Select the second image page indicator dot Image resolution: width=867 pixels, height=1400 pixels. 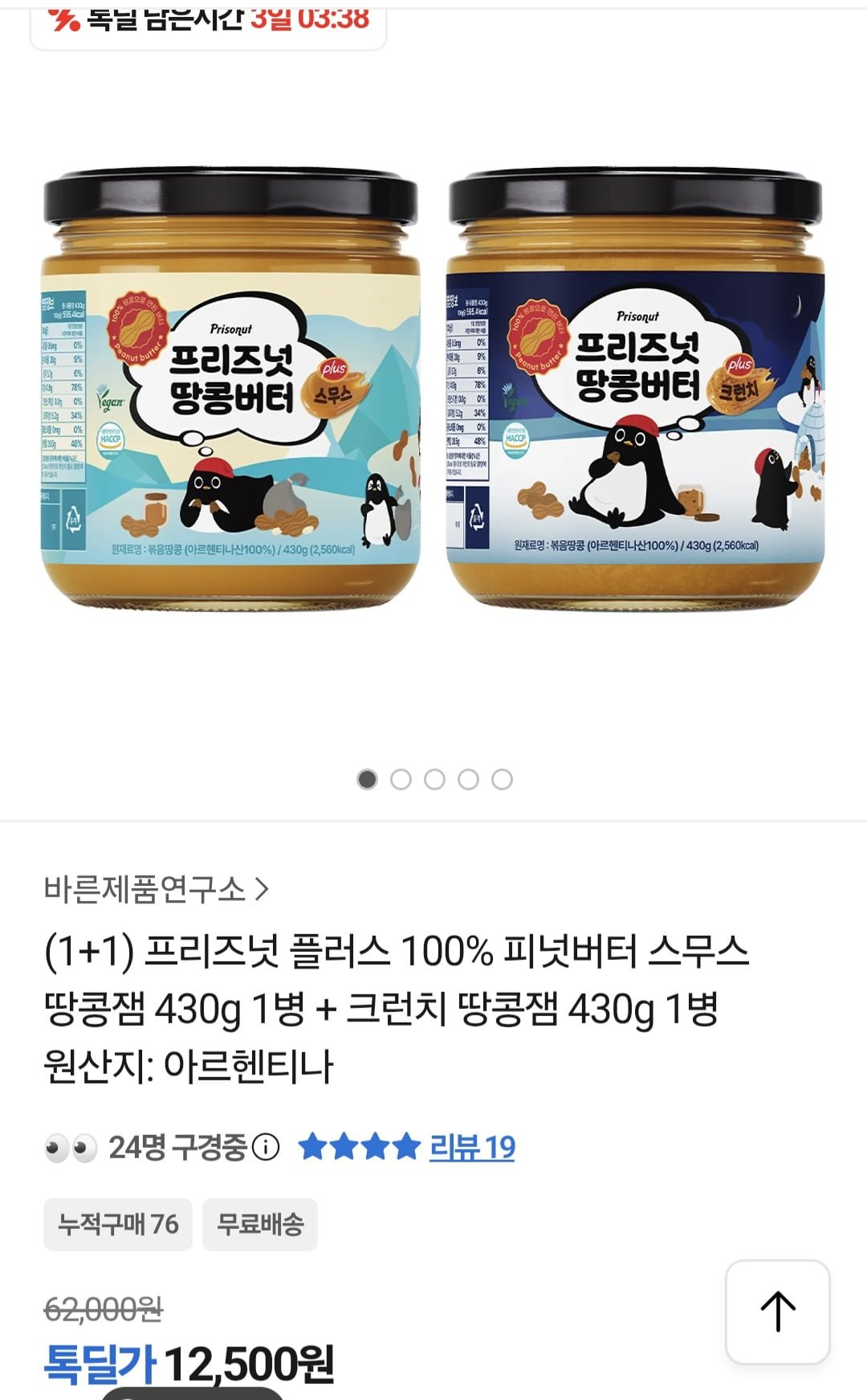(401, 779)
